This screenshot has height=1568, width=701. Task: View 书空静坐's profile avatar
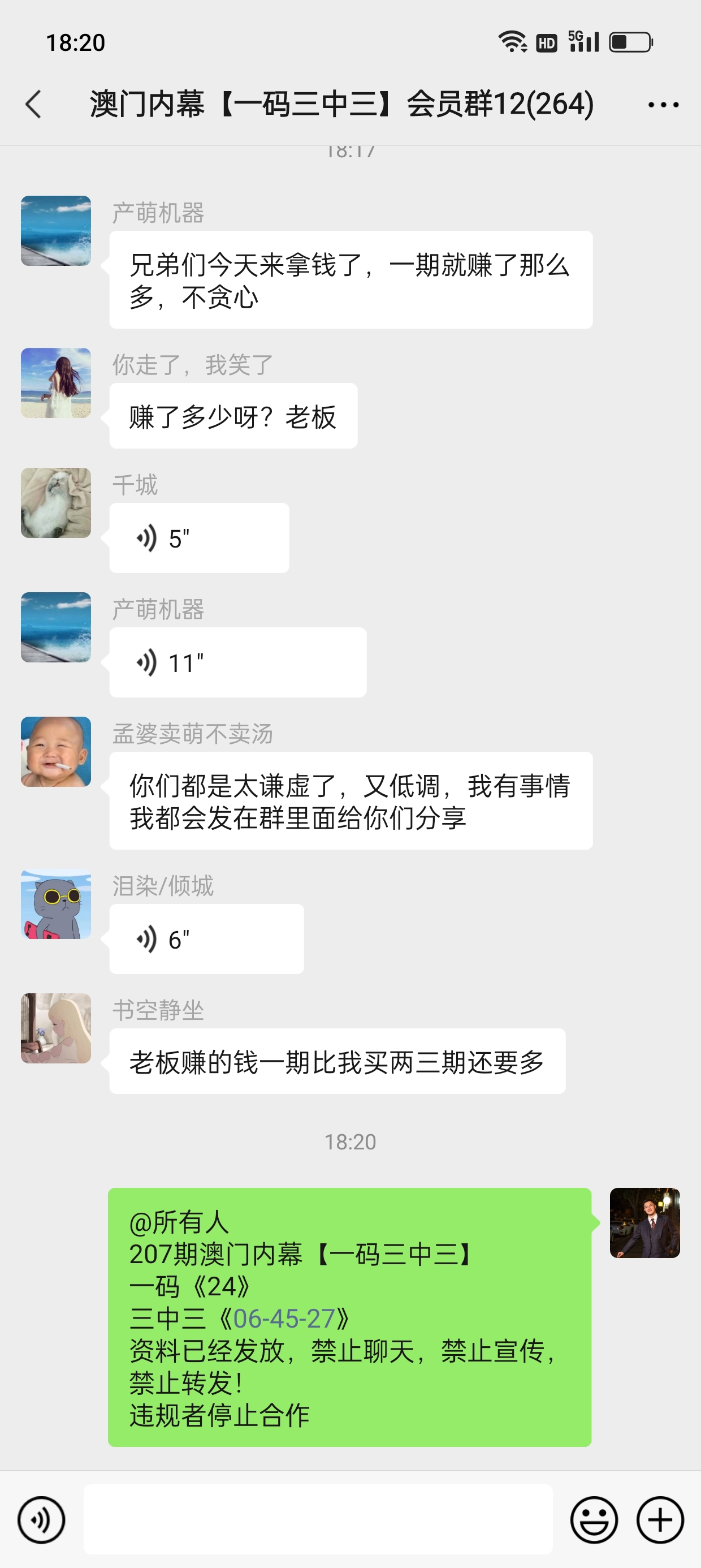point(56,1029)
